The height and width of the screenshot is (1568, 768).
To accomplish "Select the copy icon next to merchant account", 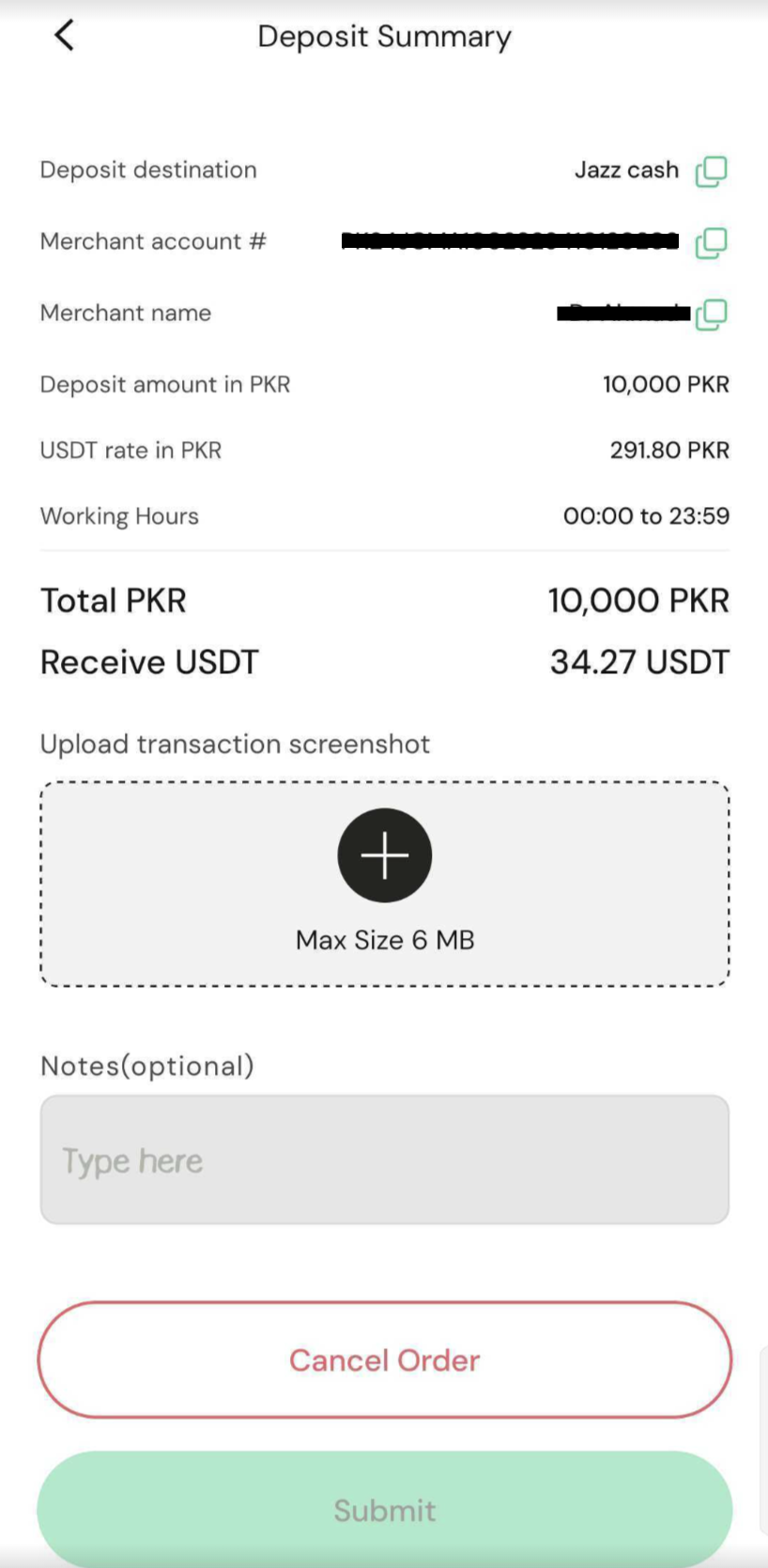I will pos(712,242).
